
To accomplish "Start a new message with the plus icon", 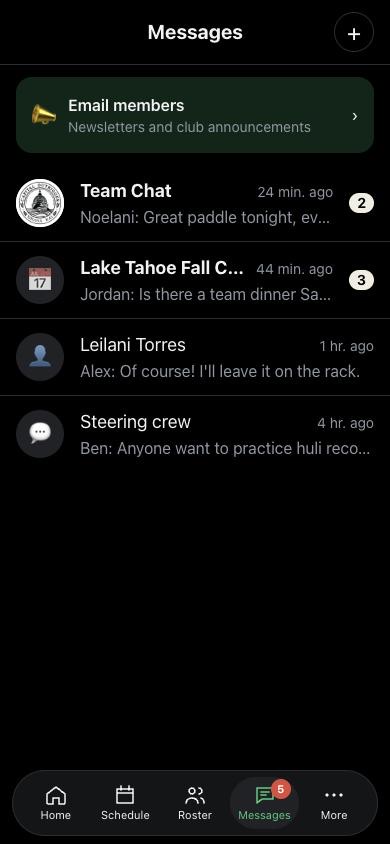I will [353, 33].
